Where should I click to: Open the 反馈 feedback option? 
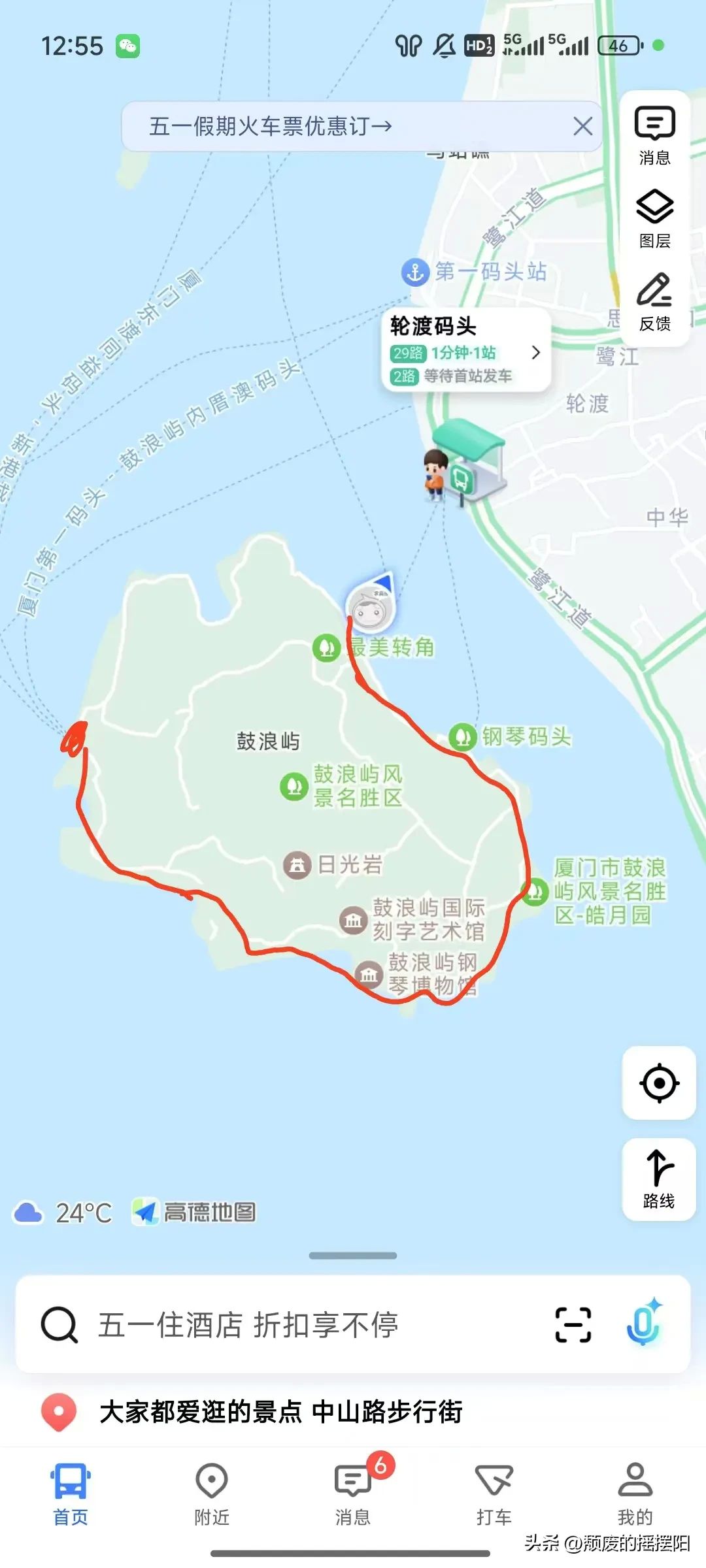coord(654,302)
